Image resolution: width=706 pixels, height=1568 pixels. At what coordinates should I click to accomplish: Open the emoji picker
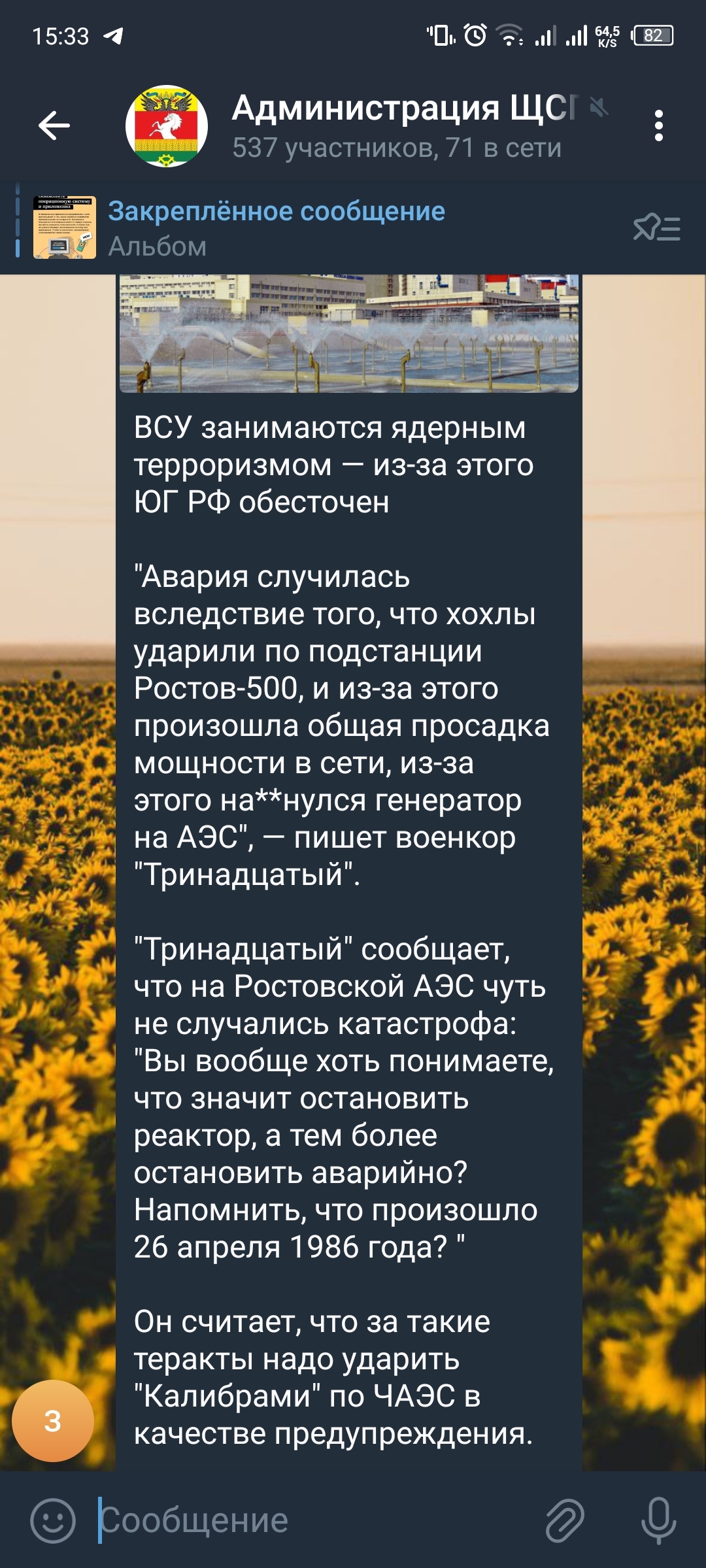53,1520
